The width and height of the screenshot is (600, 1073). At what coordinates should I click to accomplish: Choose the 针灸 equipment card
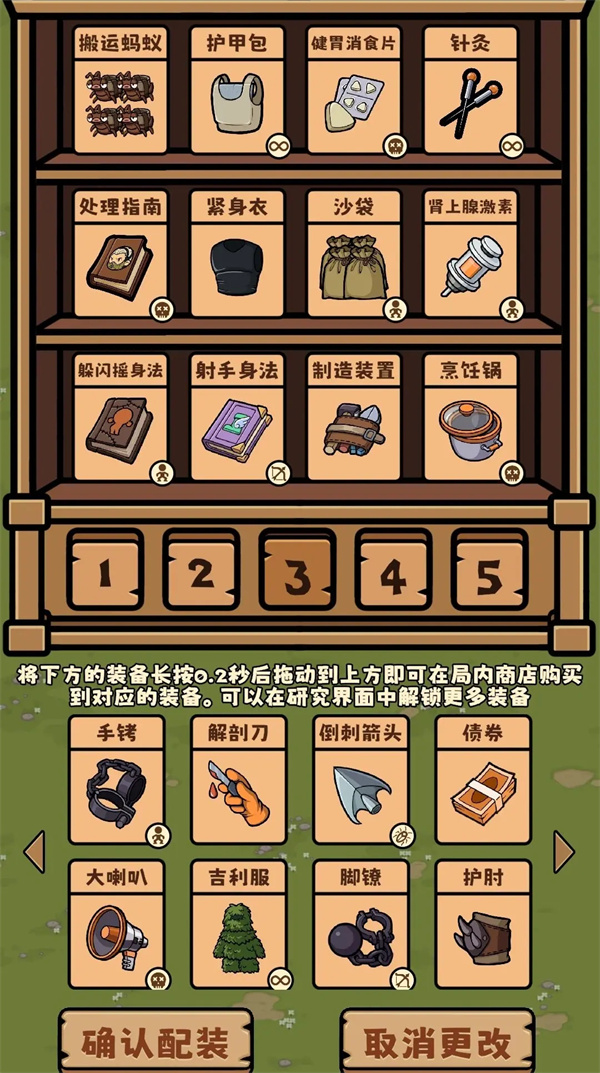click(x=470, y=92)
